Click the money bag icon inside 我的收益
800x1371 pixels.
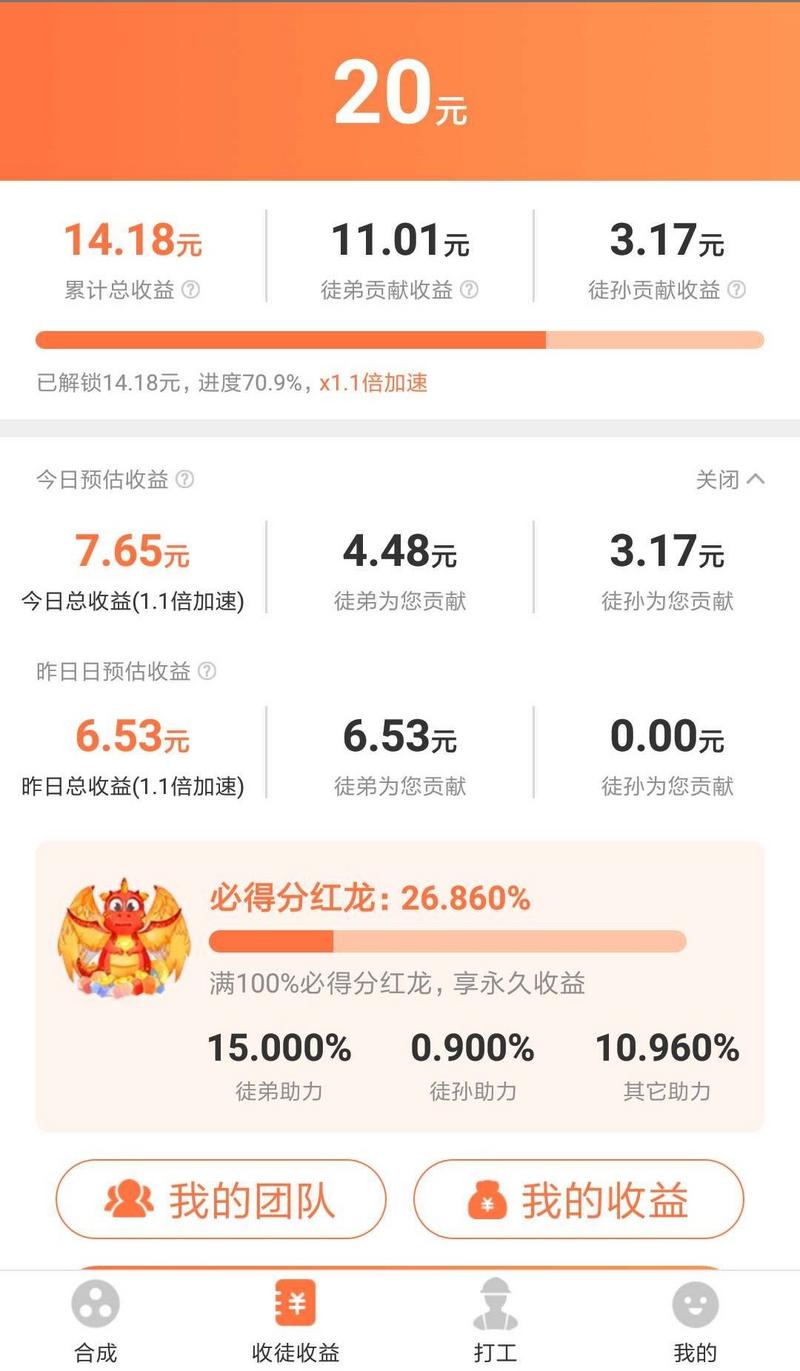pos(487,1199)
